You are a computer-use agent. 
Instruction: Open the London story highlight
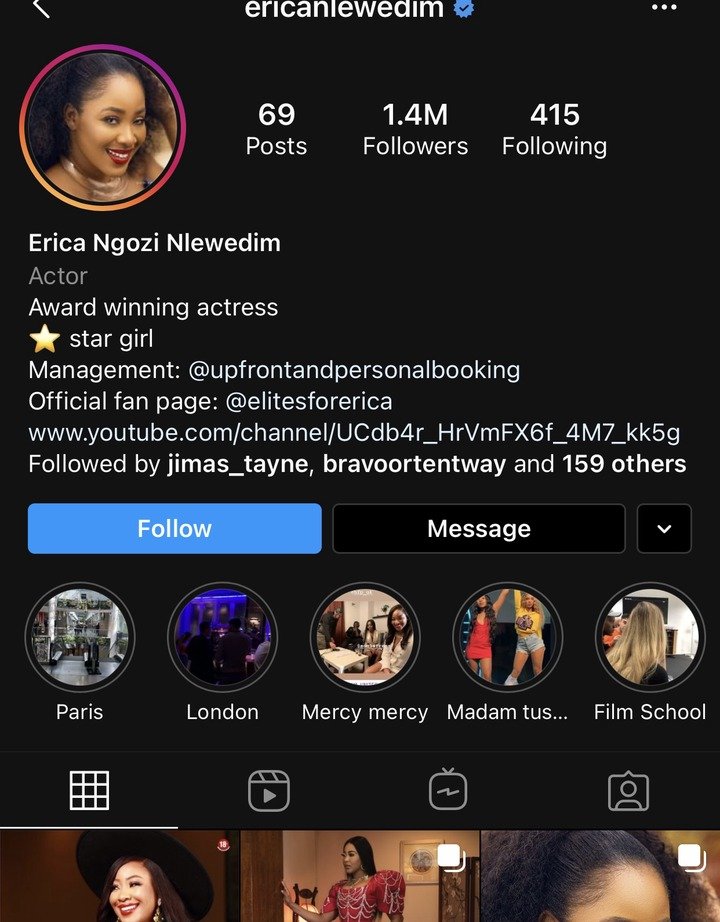pyautogui.click(x=222, y=638)
